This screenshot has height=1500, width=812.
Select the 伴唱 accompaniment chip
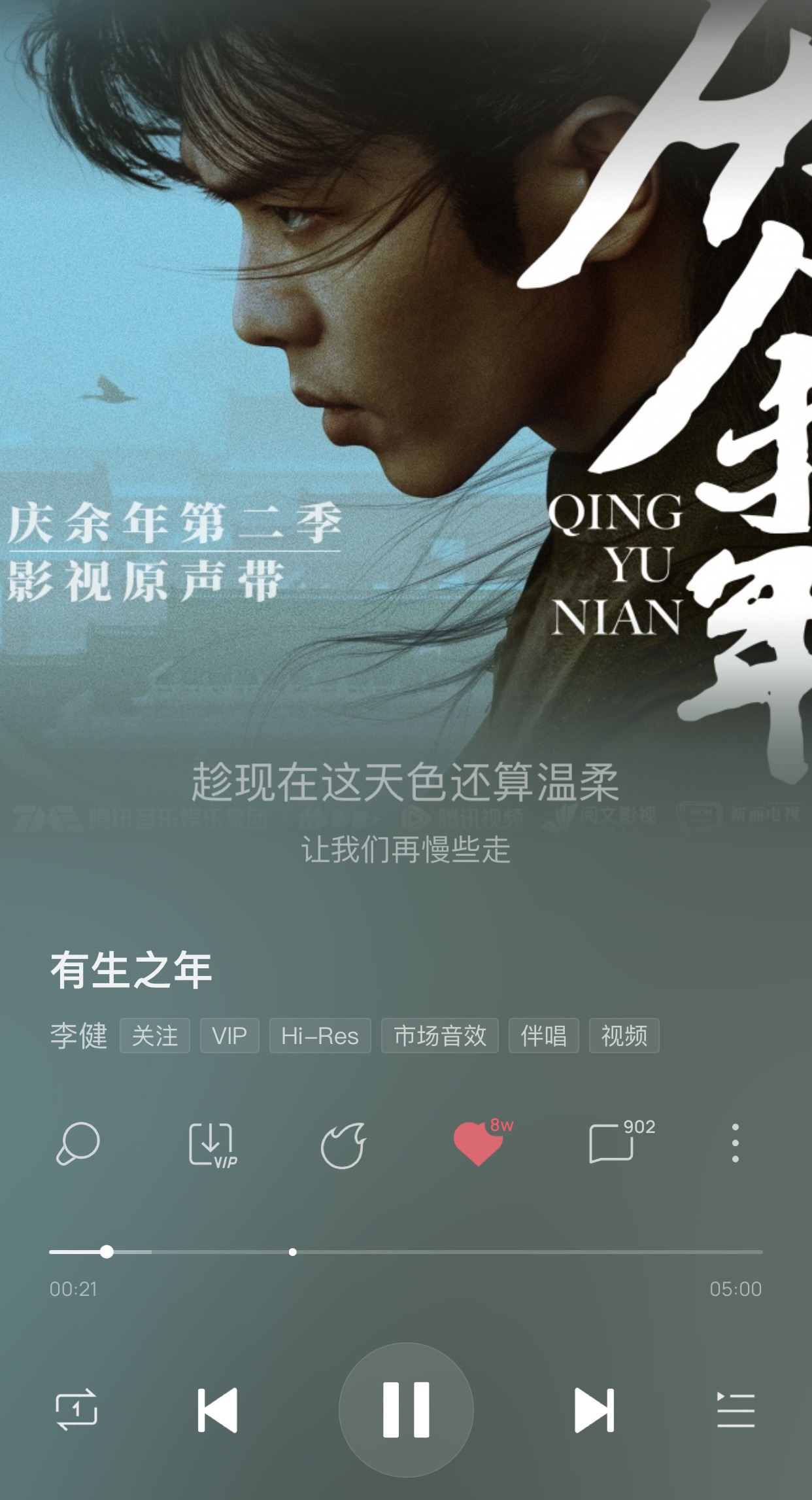point(543,1036)
